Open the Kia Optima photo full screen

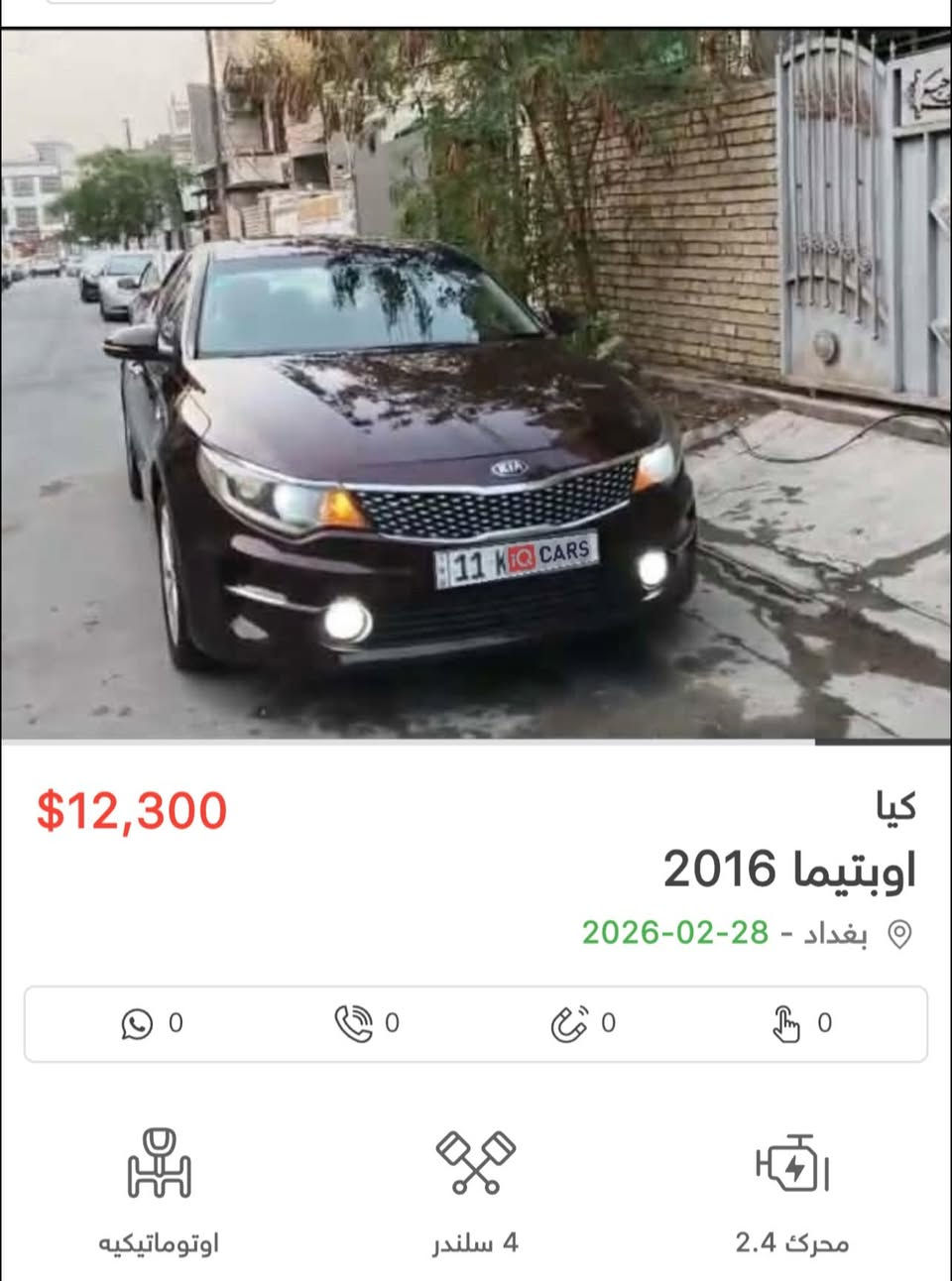click(x=476, y=385)
